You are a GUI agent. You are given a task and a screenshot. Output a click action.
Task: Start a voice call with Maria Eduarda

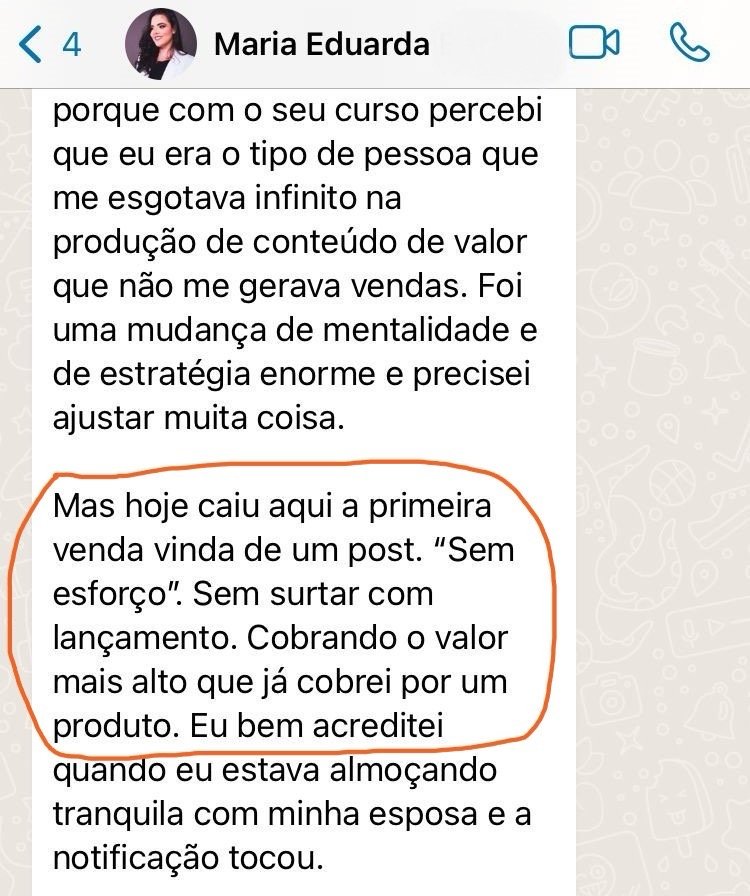click(x=689, y=43)
